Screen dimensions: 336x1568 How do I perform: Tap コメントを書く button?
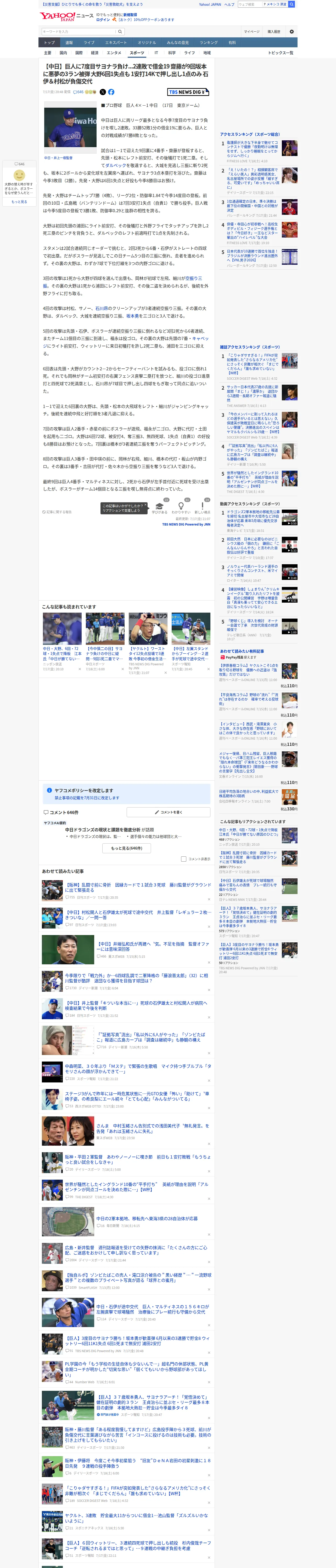pos(168,812)
